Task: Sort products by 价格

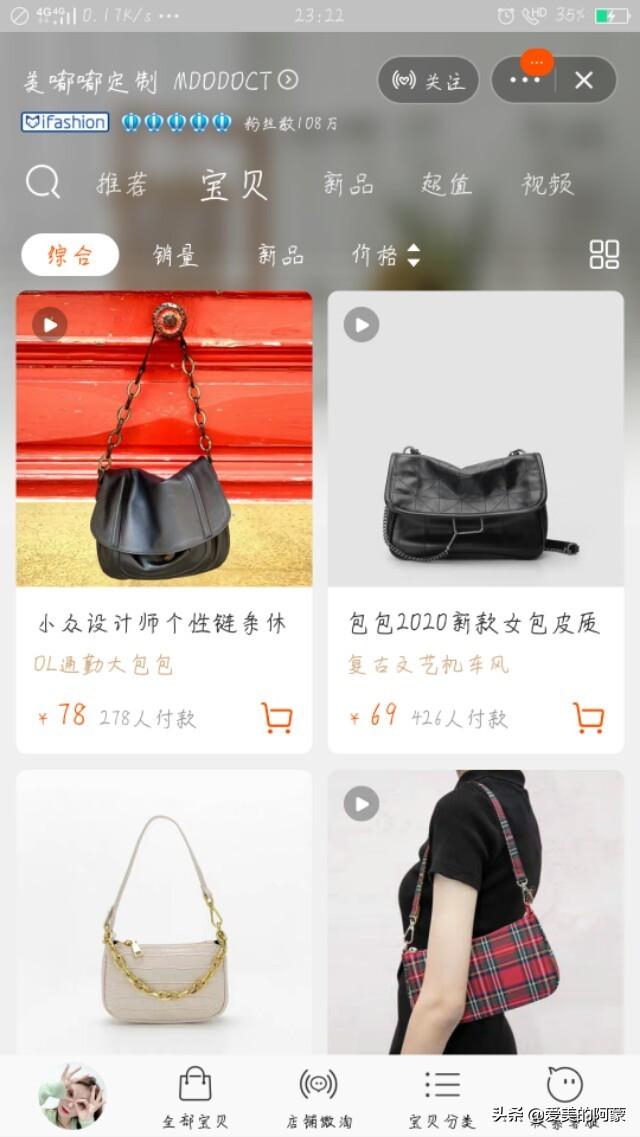Action: (385, 255)
